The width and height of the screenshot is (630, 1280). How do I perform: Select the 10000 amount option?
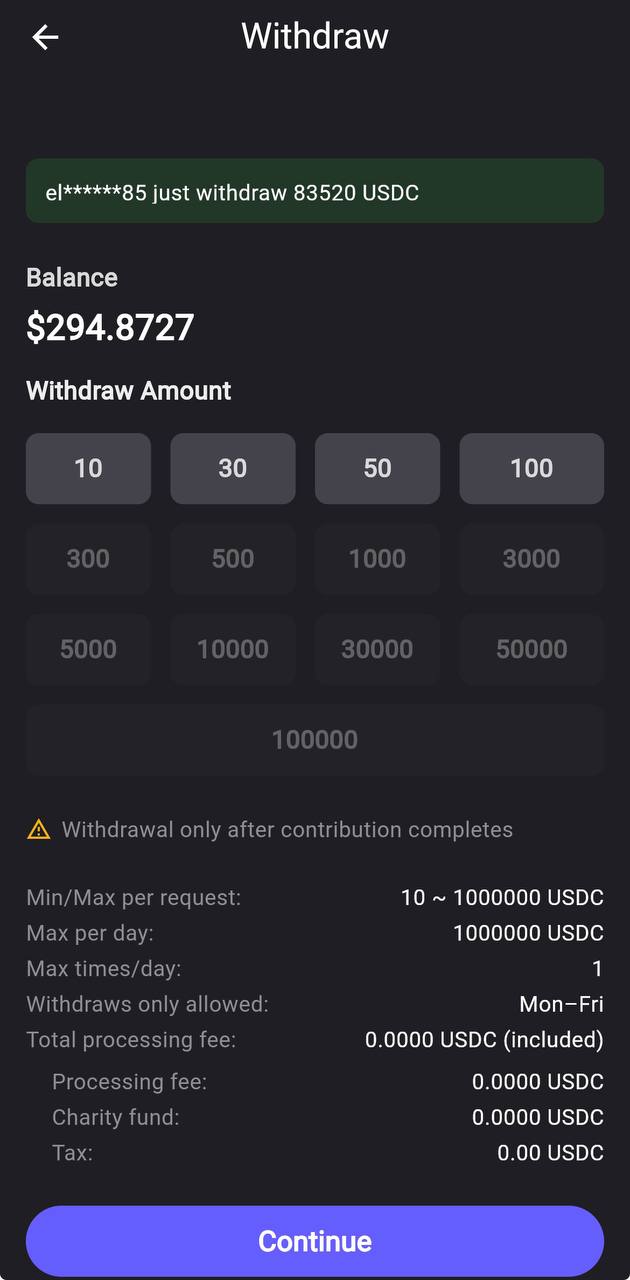(233, 649)
